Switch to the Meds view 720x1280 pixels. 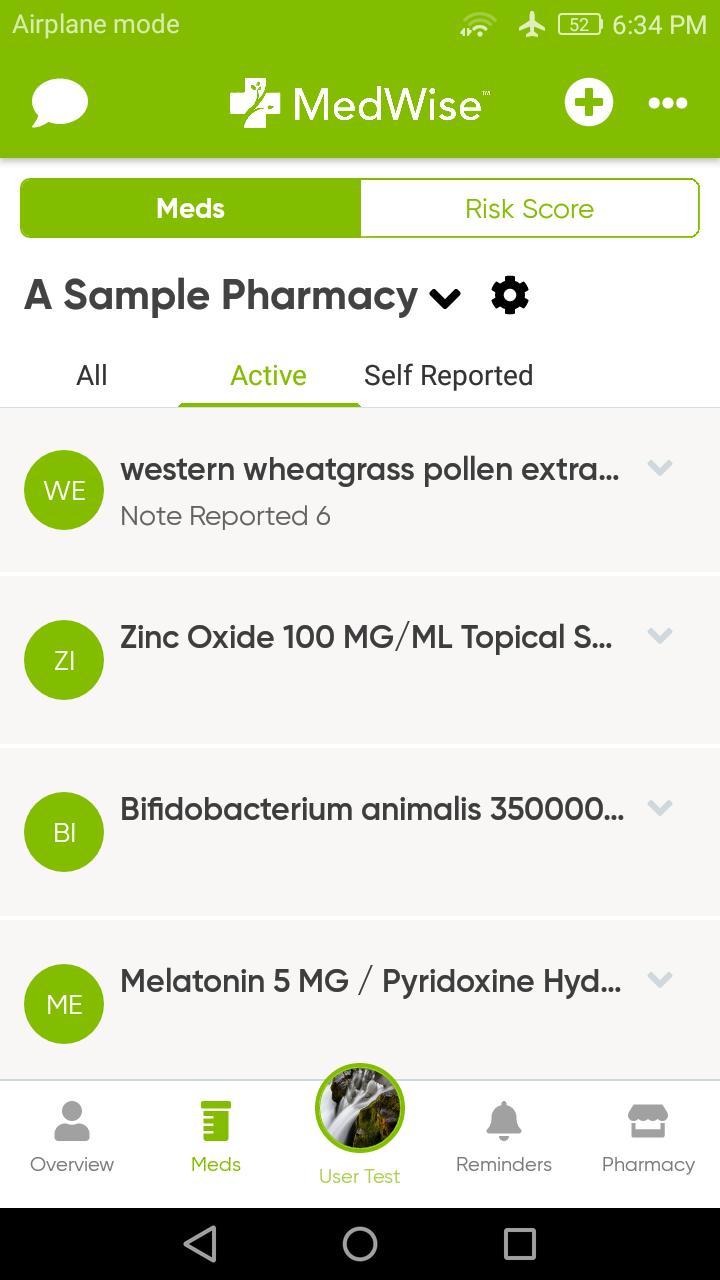[x=189, y=208]
